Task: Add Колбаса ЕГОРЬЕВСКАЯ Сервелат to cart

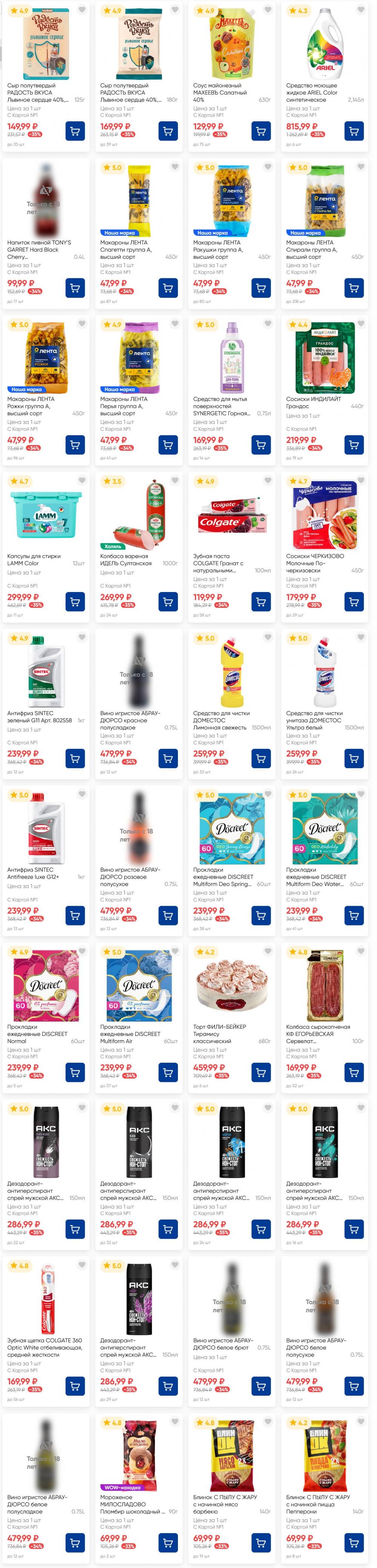Action: pyautogui.click(x=354, y=1072)
